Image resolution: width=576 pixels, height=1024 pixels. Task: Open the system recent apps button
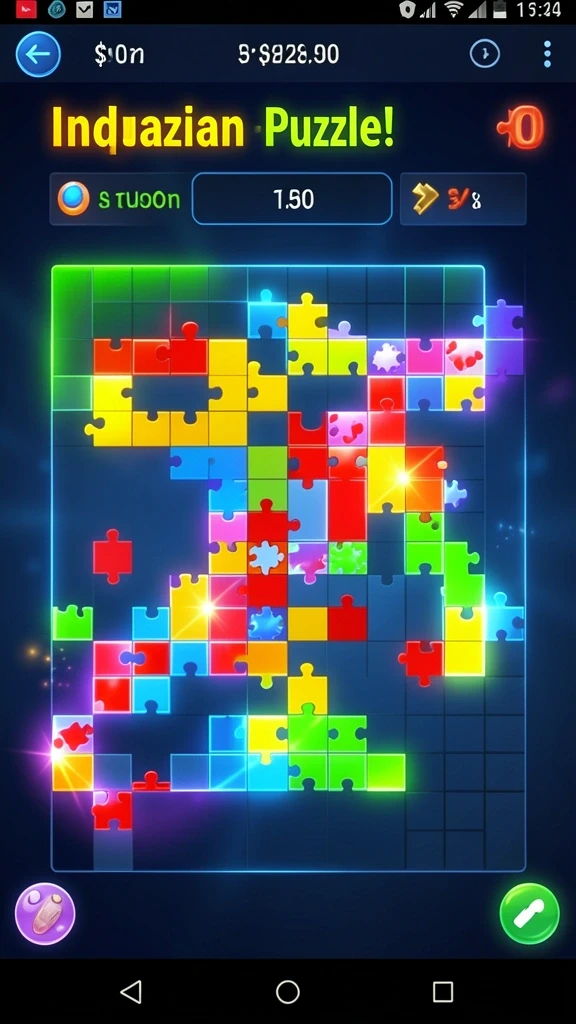coord(443,991)
